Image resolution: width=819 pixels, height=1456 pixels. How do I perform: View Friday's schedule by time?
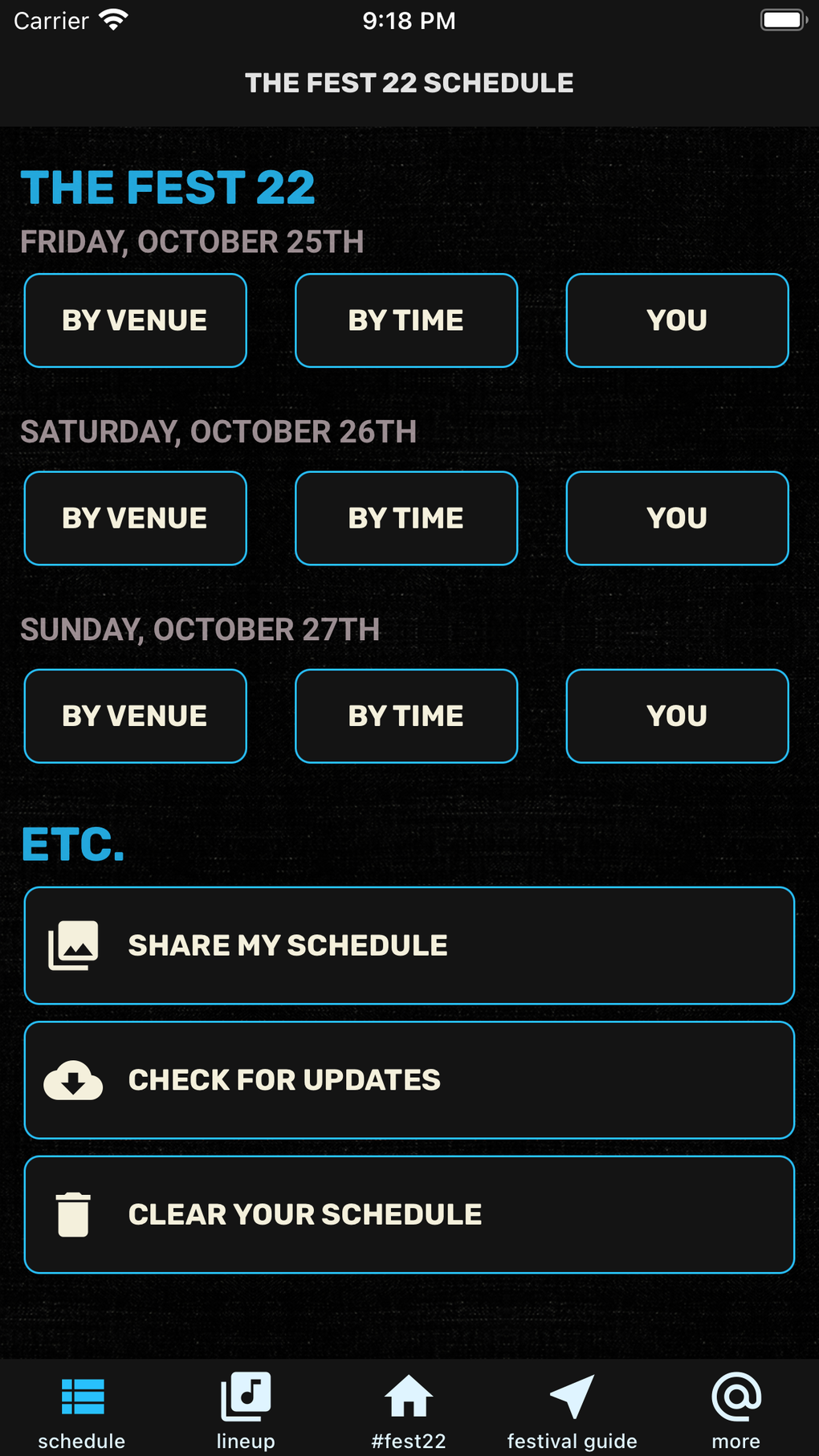406,320
